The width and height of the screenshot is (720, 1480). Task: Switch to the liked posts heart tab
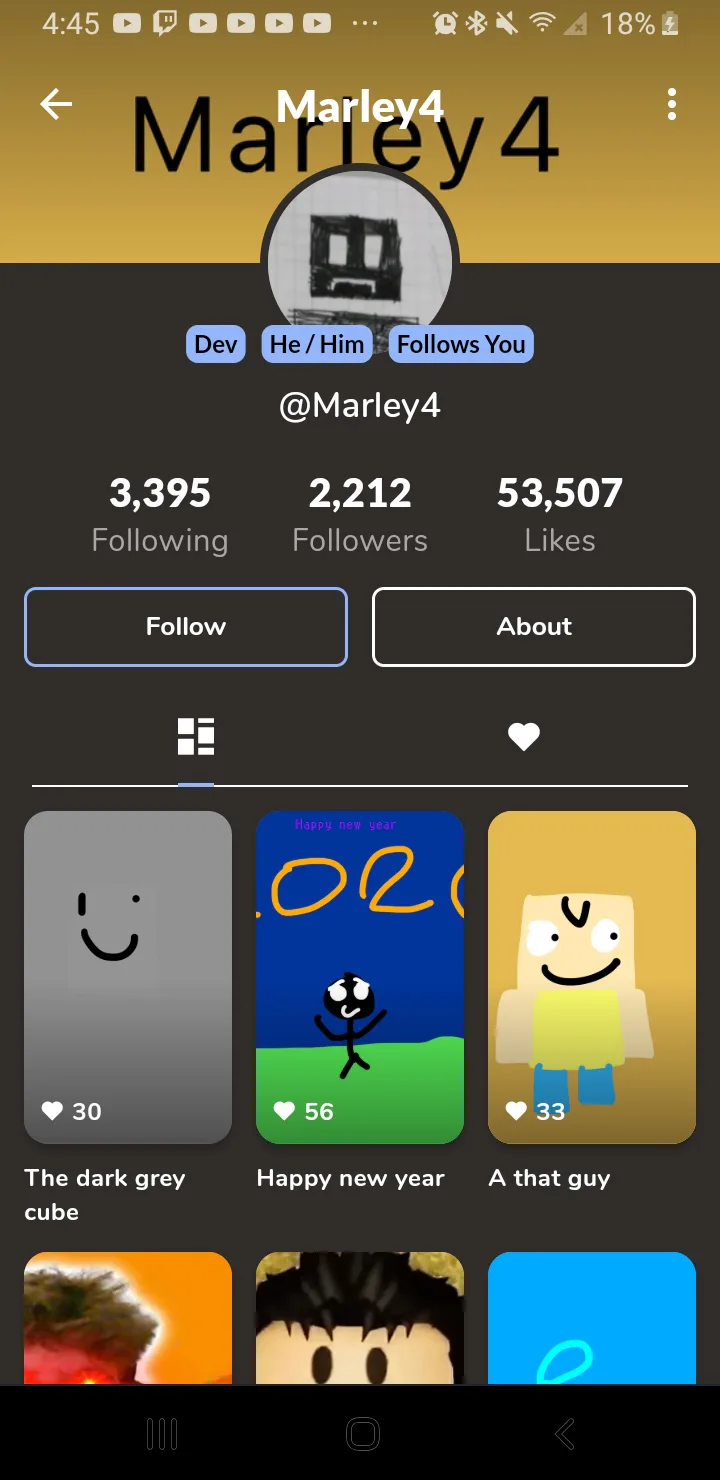(x=523, y=737)
